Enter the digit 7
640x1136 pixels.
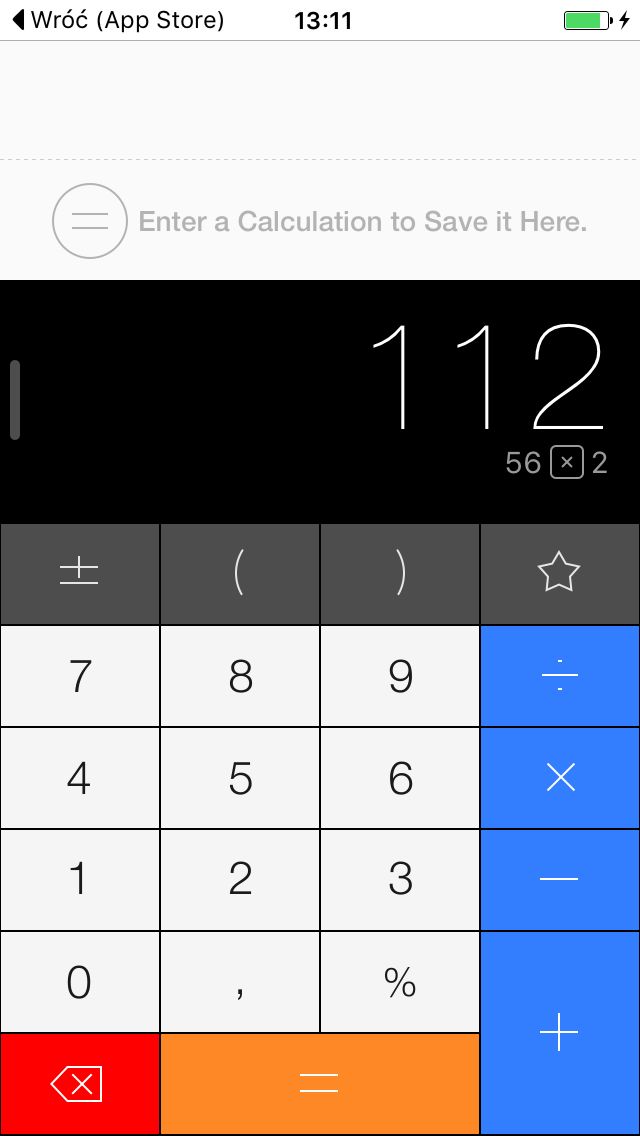[x=80, y=677]
